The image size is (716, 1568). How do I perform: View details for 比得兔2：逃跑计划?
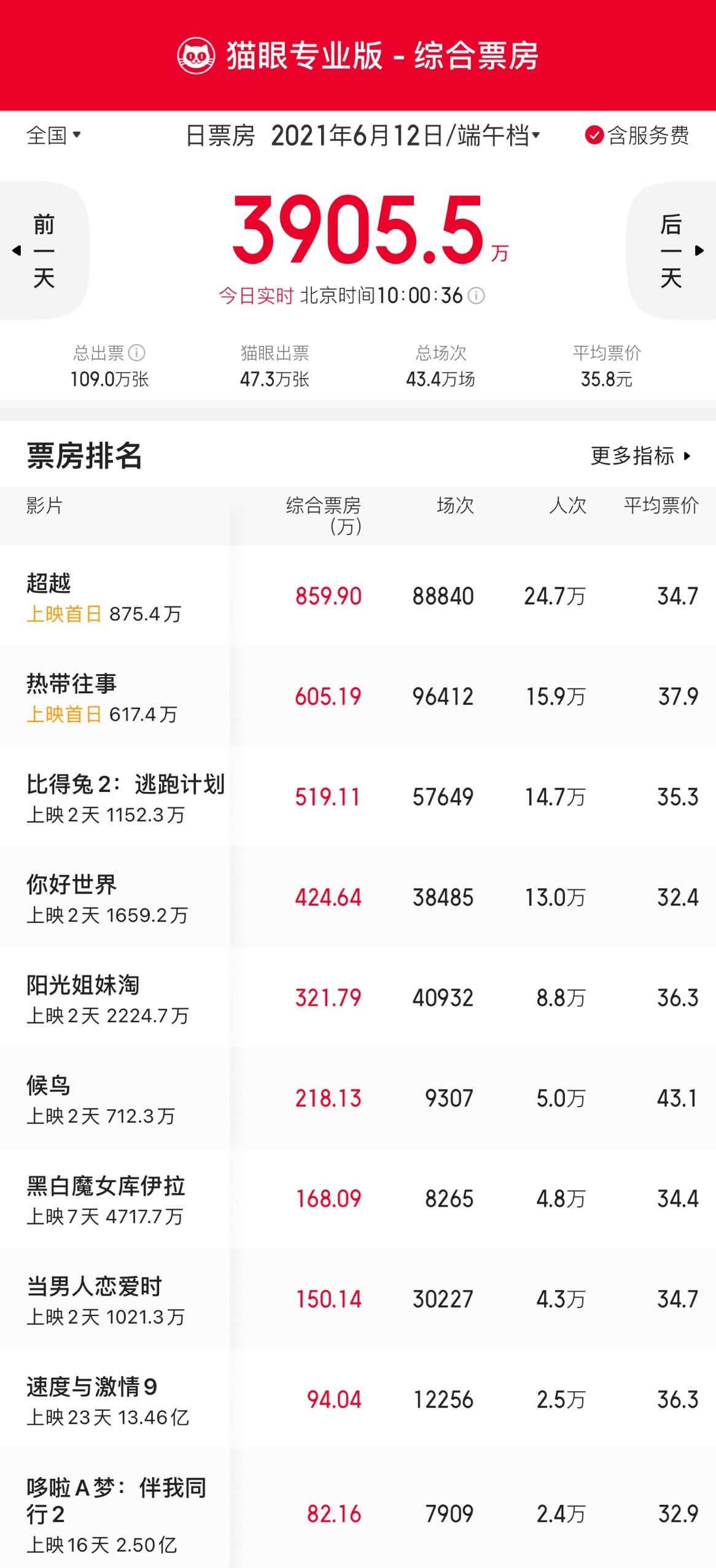tap(125, 784)
